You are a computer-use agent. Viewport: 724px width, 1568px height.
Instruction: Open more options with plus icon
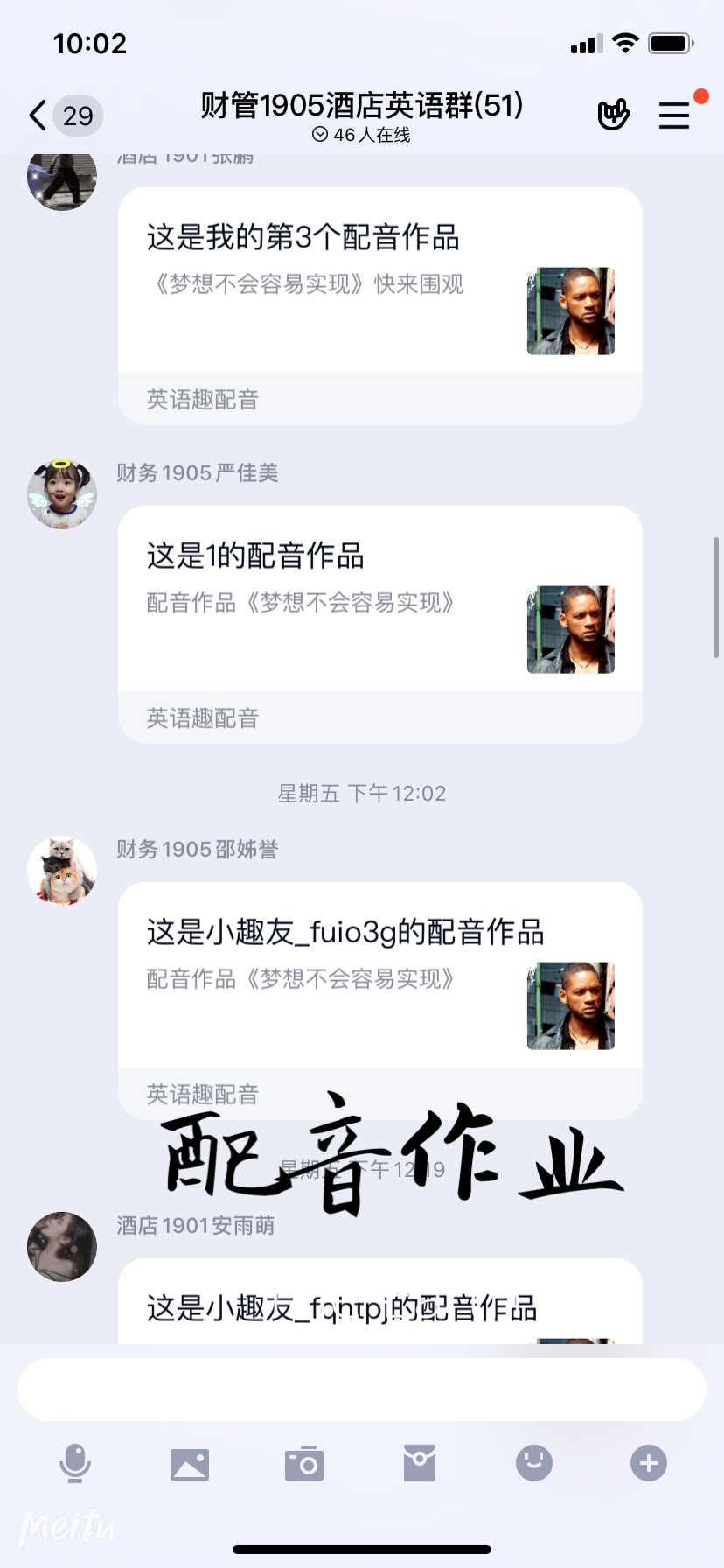coord(649,1463)
